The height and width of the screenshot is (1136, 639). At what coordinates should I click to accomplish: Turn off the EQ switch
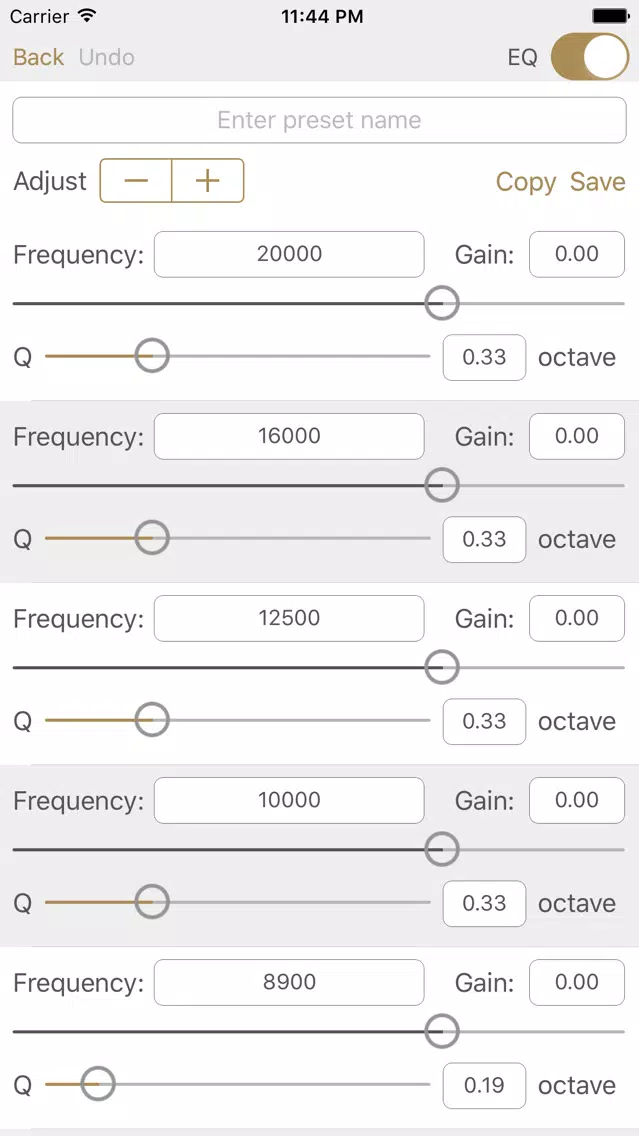[589, 57]
